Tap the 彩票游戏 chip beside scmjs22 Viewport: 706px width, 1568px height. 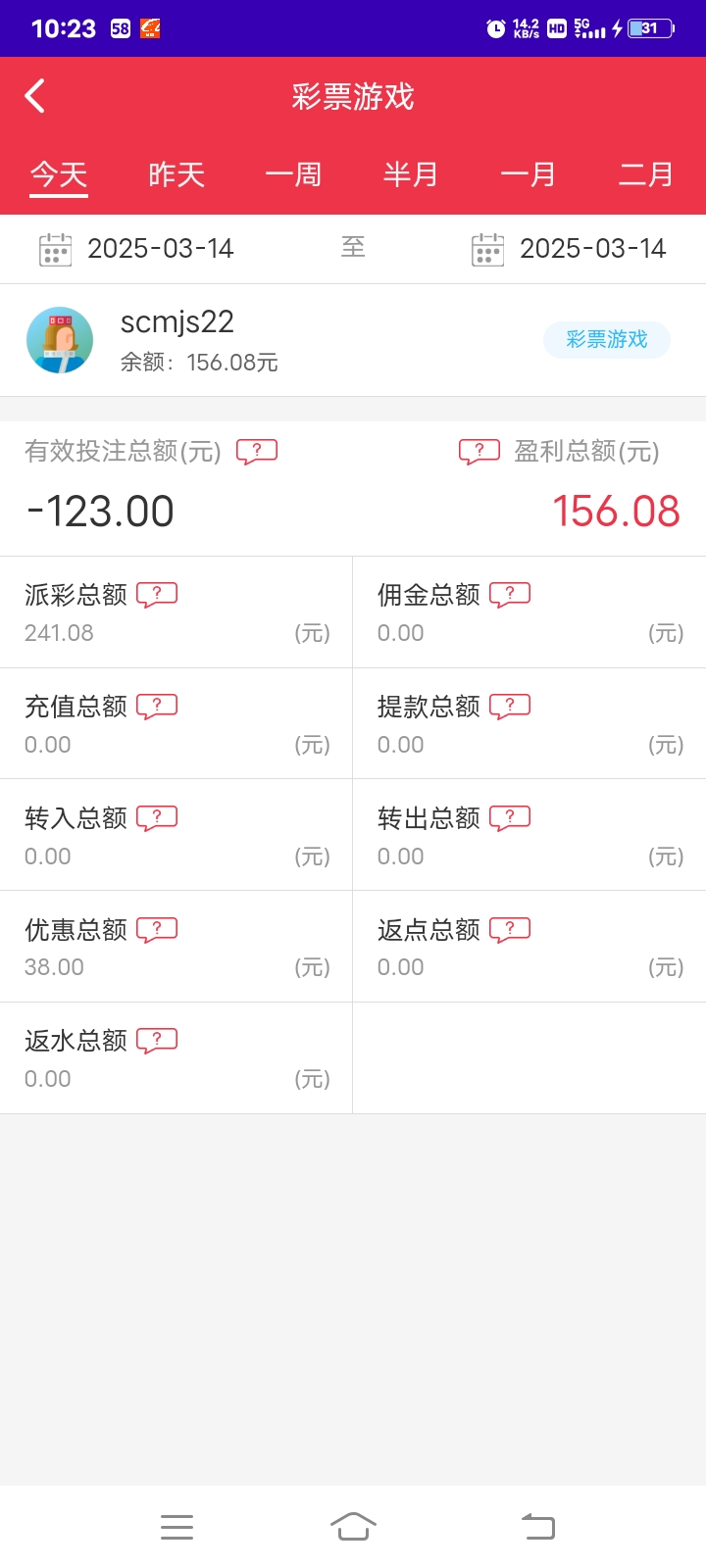point(607,339)
